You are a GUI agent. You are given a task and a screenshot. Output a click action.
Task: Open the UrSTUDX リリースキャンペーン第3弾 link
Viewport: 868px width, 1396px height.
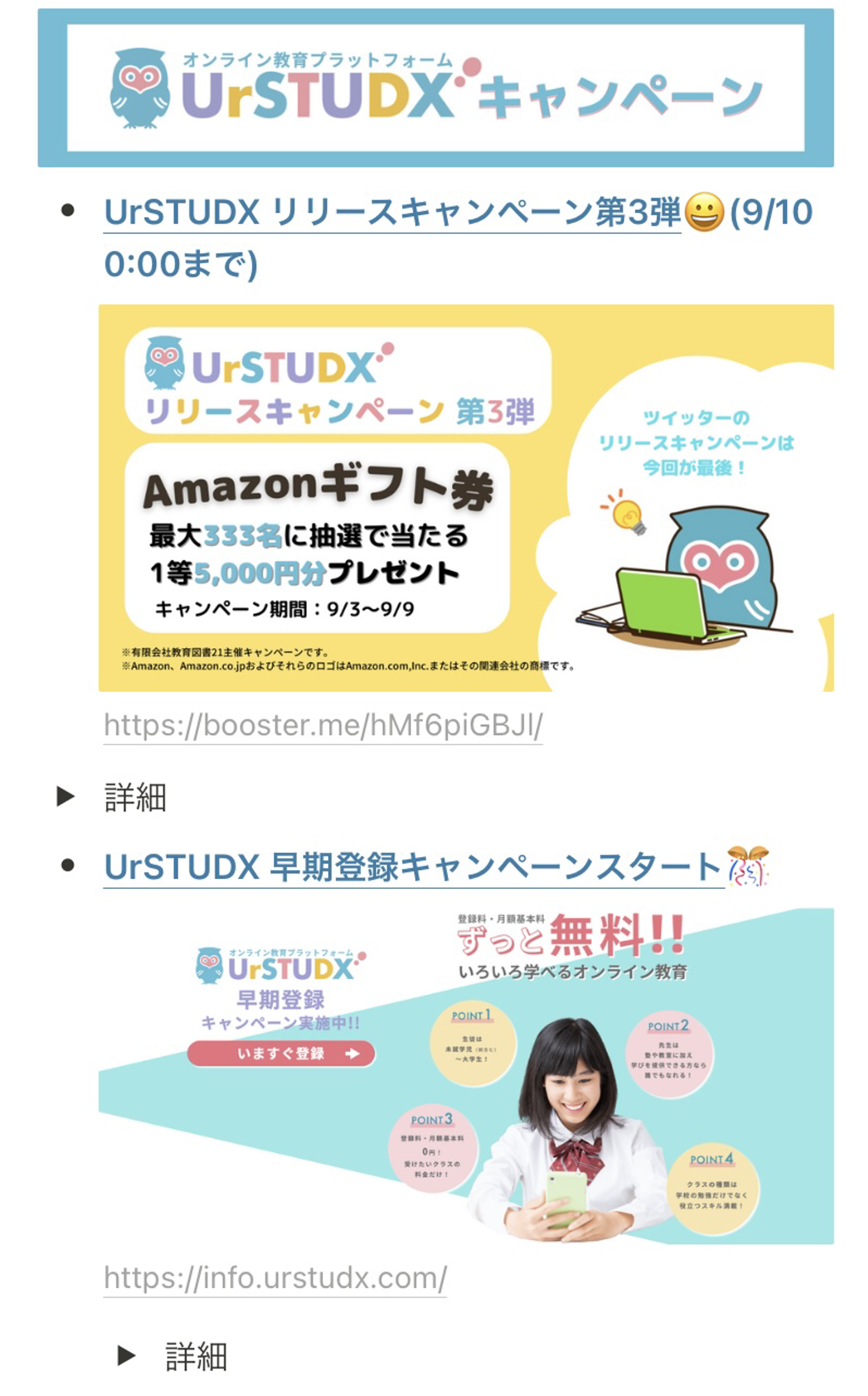(392, 212)
